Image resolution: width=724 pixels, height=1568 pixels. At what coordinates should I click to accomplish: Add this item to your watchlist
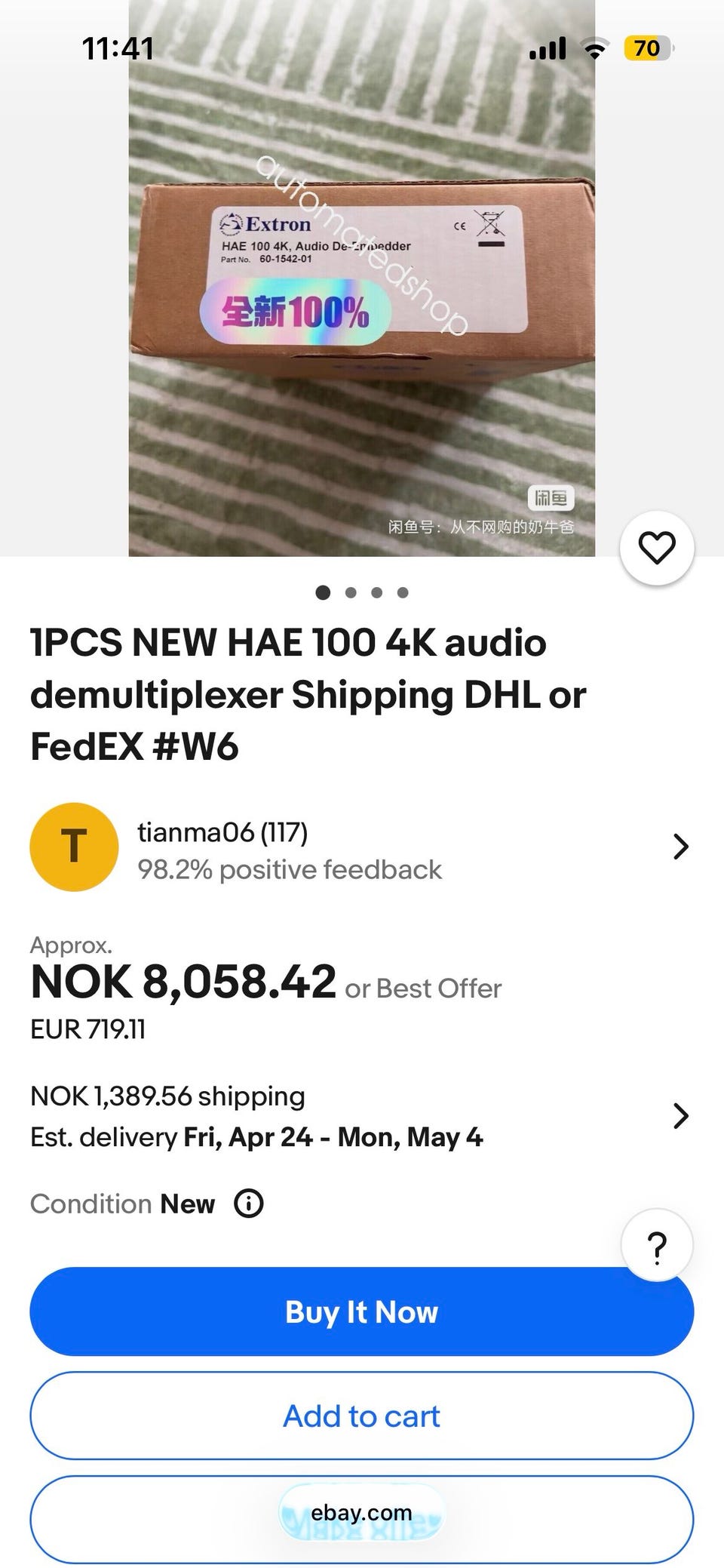[x=656, y=547]
